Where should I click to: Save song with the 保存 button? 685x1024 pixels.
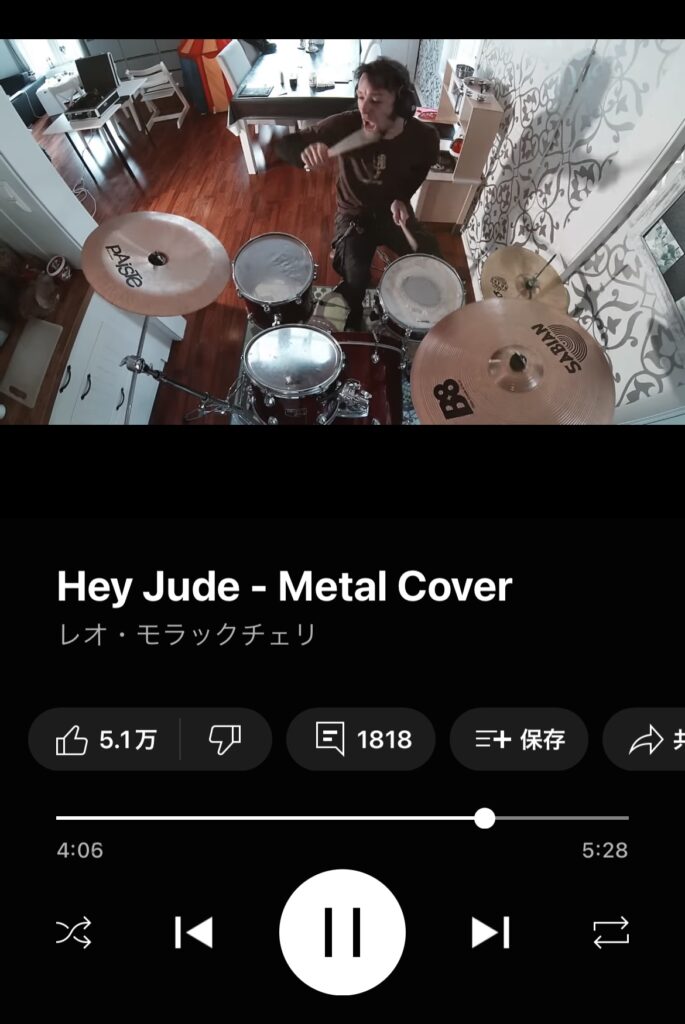tap(518, 740)
